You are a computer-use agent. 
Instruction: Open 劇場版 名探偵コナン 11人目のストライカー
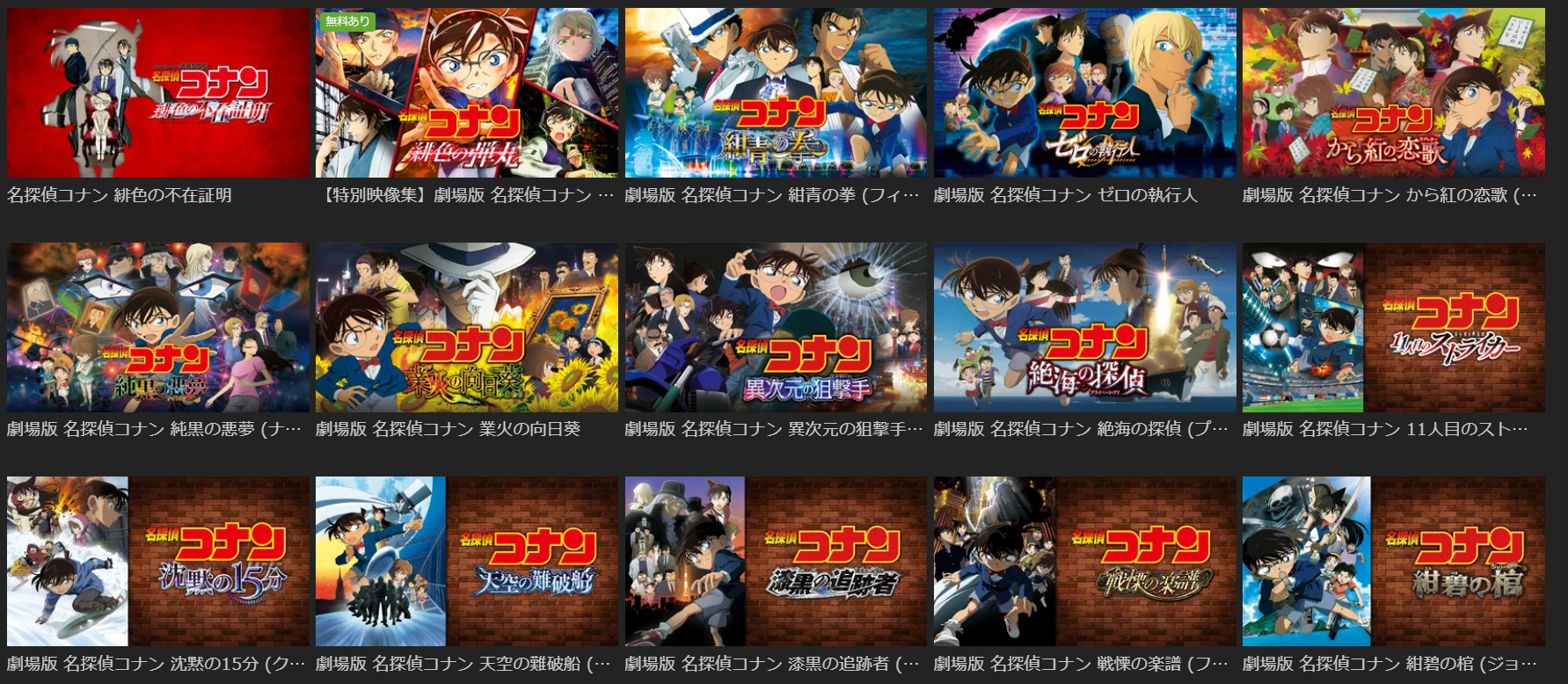coord(1393,327)
